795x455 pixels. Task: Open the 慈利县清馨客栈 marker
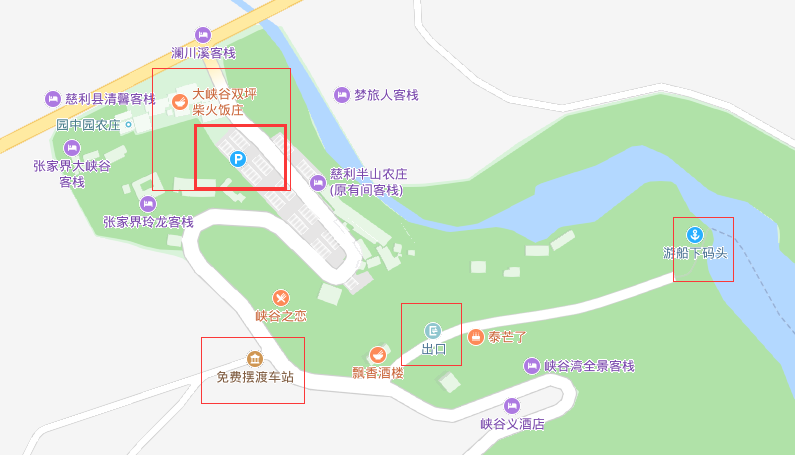(53, 98)
